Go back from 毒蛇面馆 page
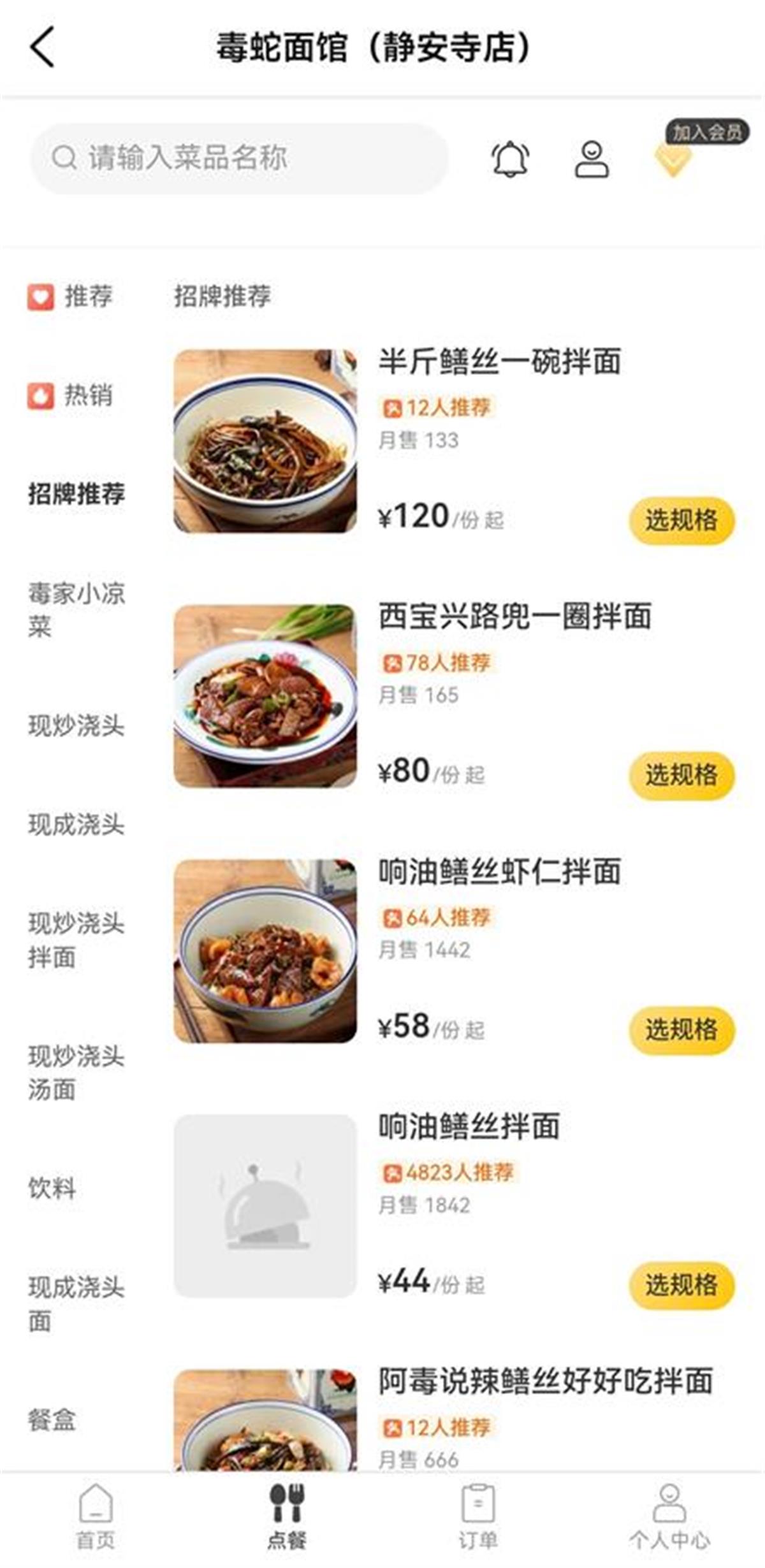Viewport: 765px width, 1568px height. pyautogui.click(x=42, y=47)
